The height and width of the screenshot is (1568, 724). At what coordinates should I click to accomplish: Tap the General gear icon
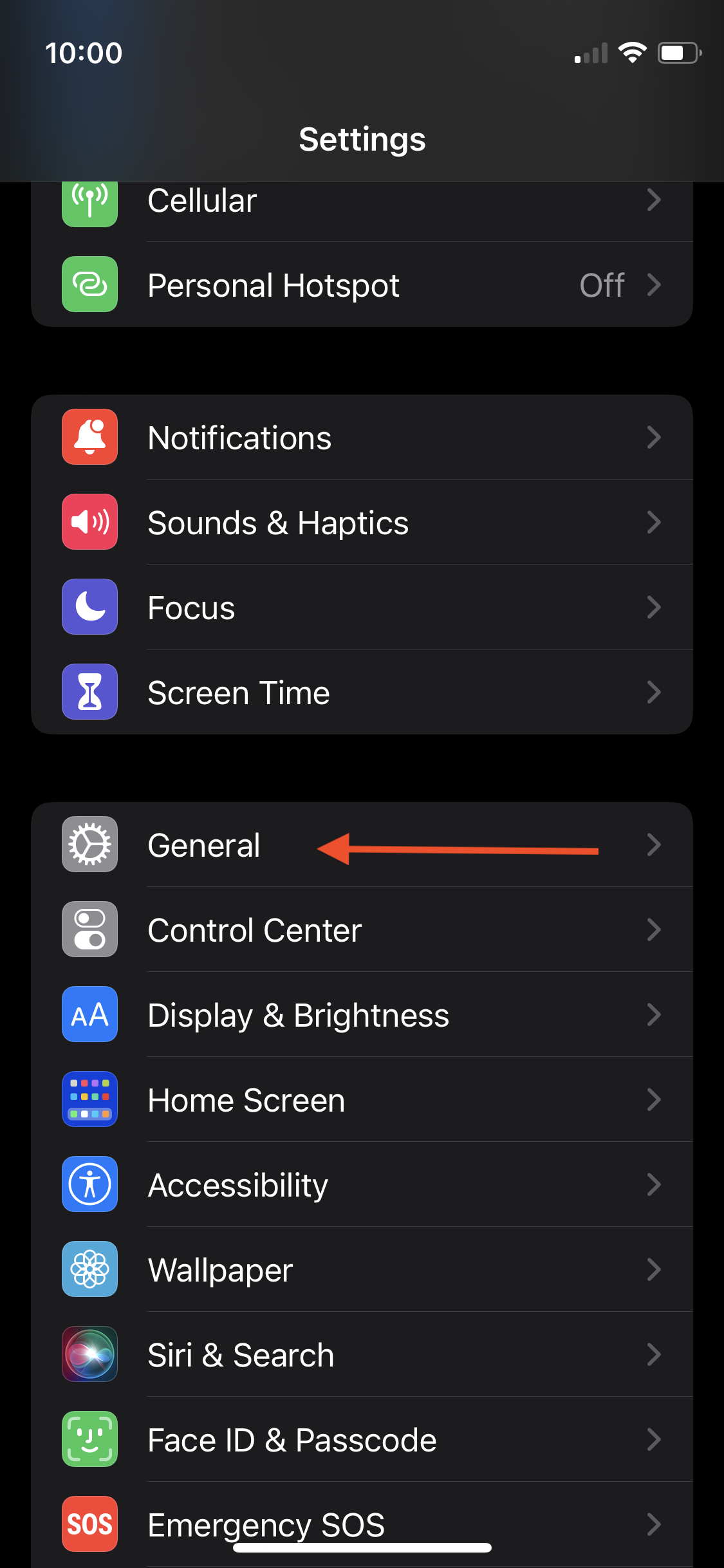(x=89, y=845)
